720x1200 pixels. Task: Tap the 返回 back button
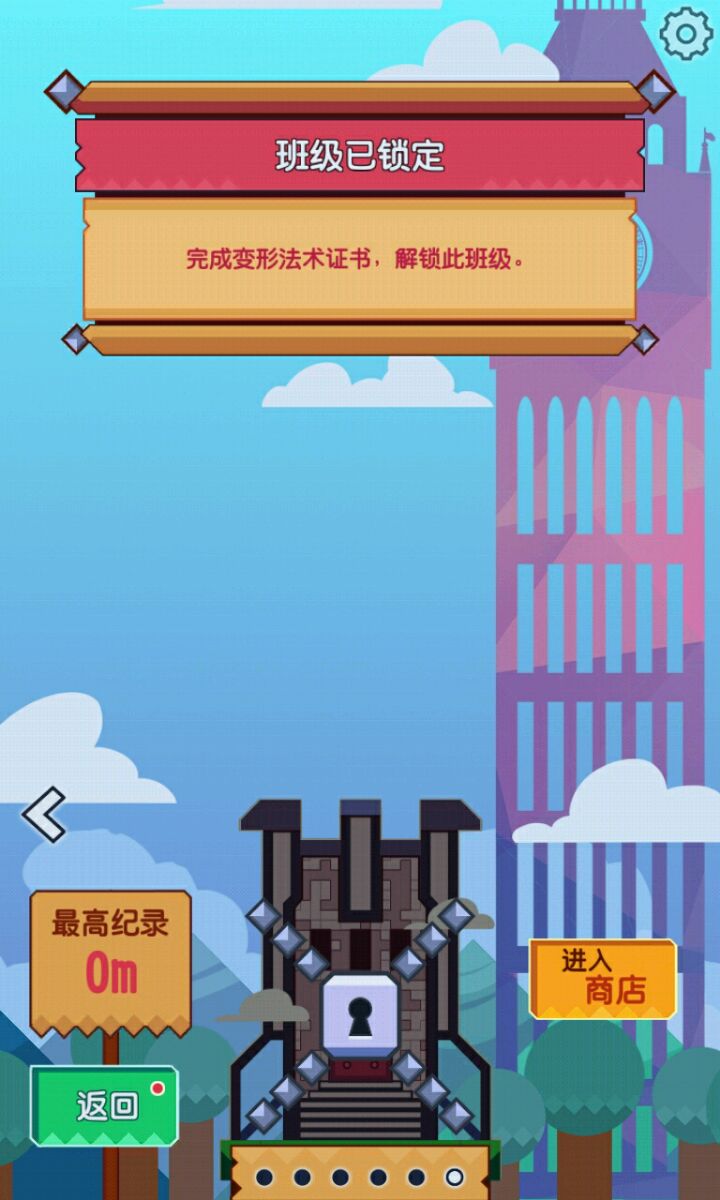(x=105, y=1105)
